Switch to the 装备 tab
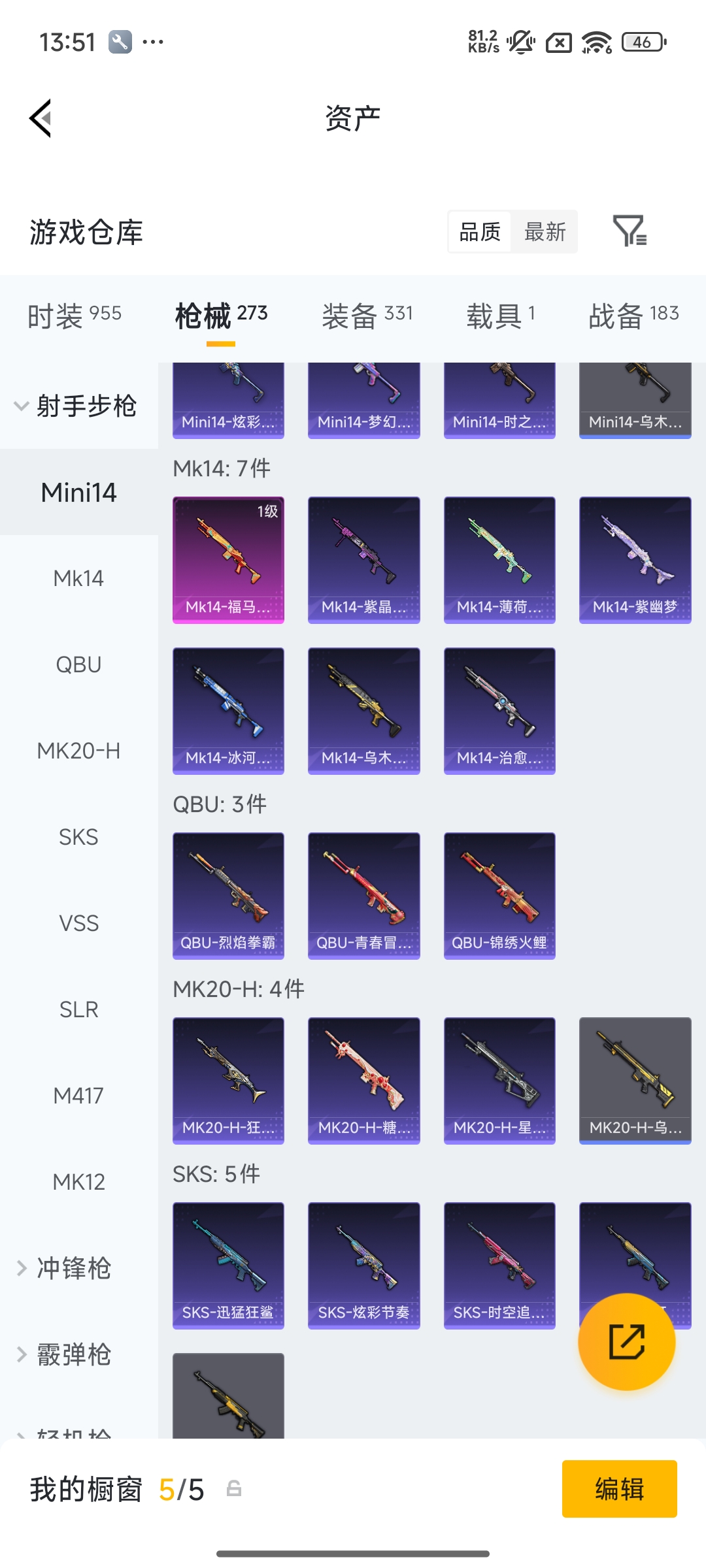Screen dimensions: 706x1568 [x=367, y=316]
